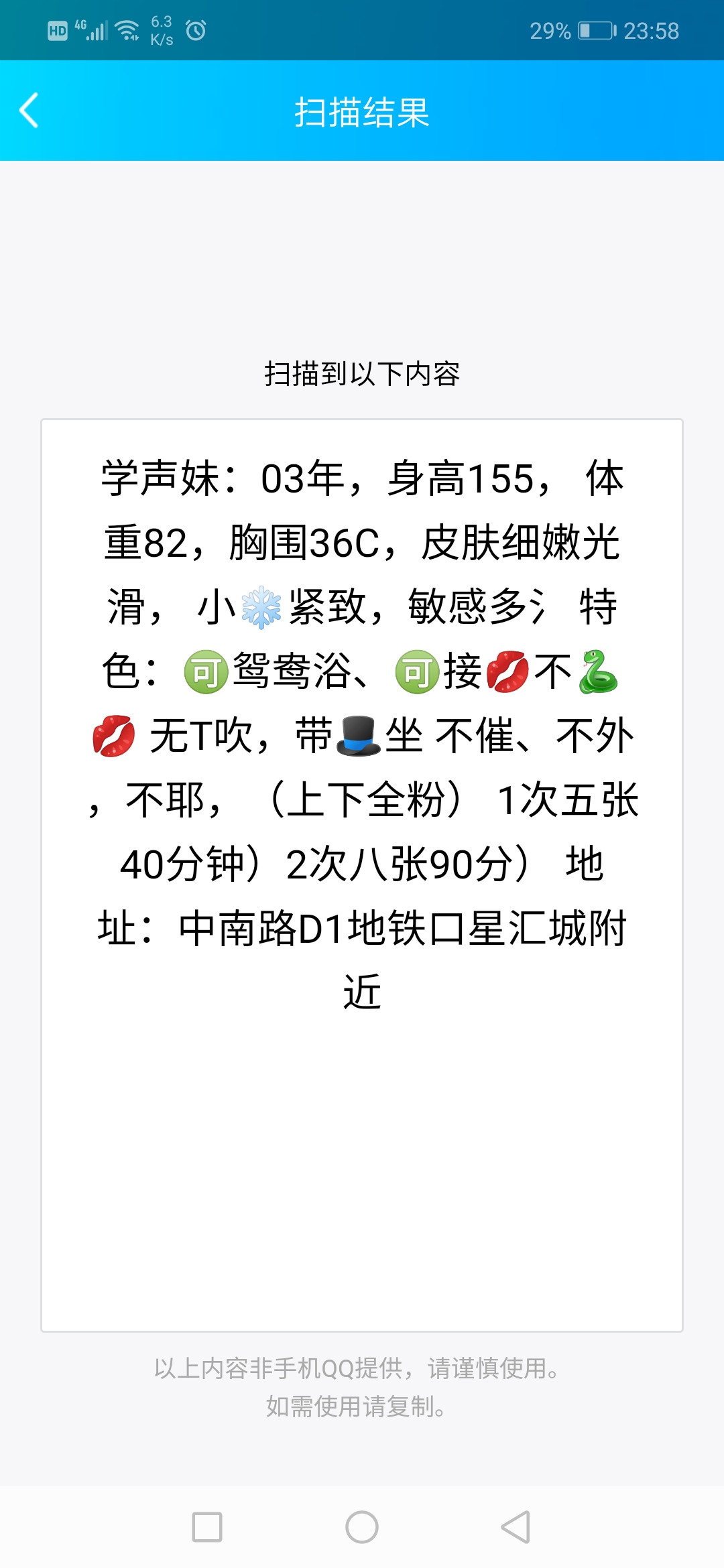The image size is (724, 1568).
Task: Tap the scanned text content box
Action: pos(362,871)
